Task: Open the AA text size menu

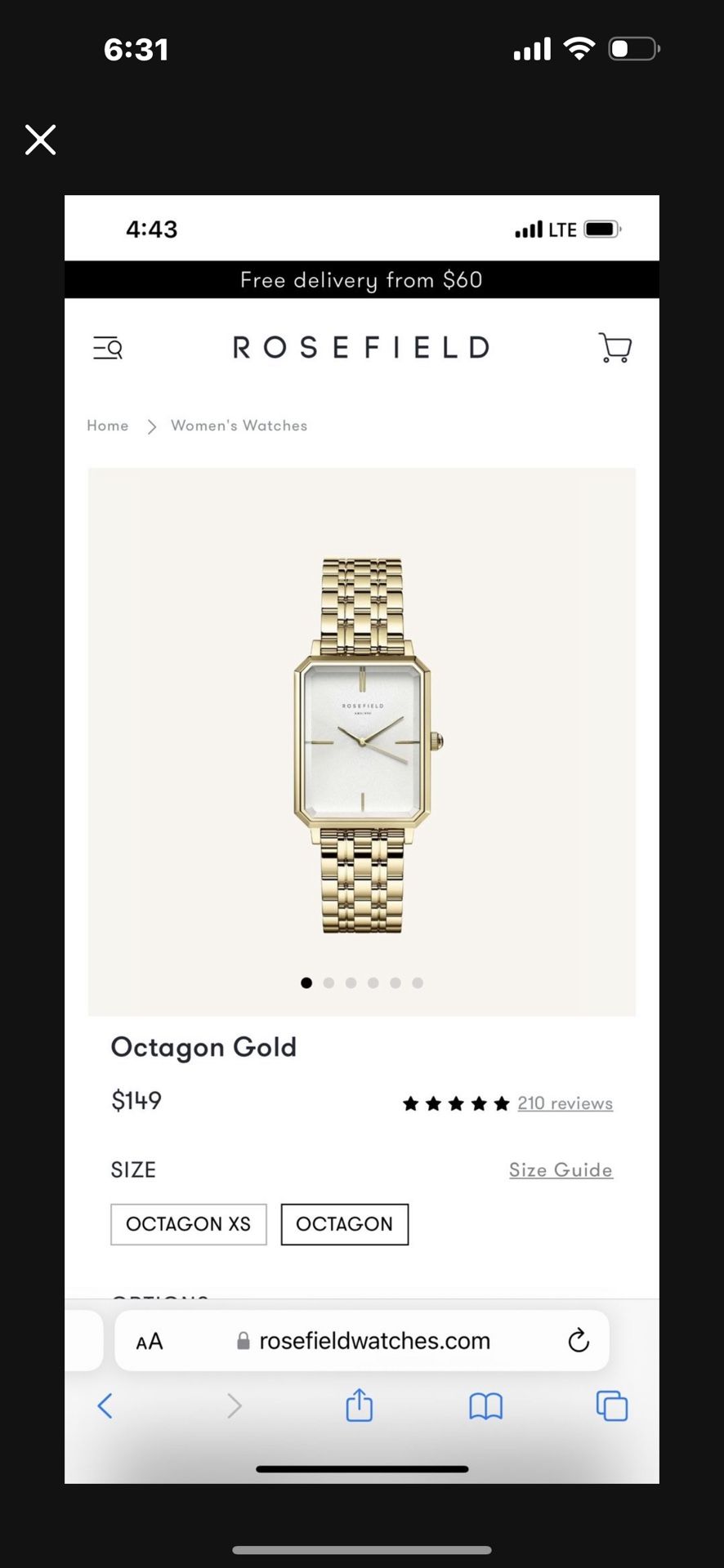Action: [149, 1340]
